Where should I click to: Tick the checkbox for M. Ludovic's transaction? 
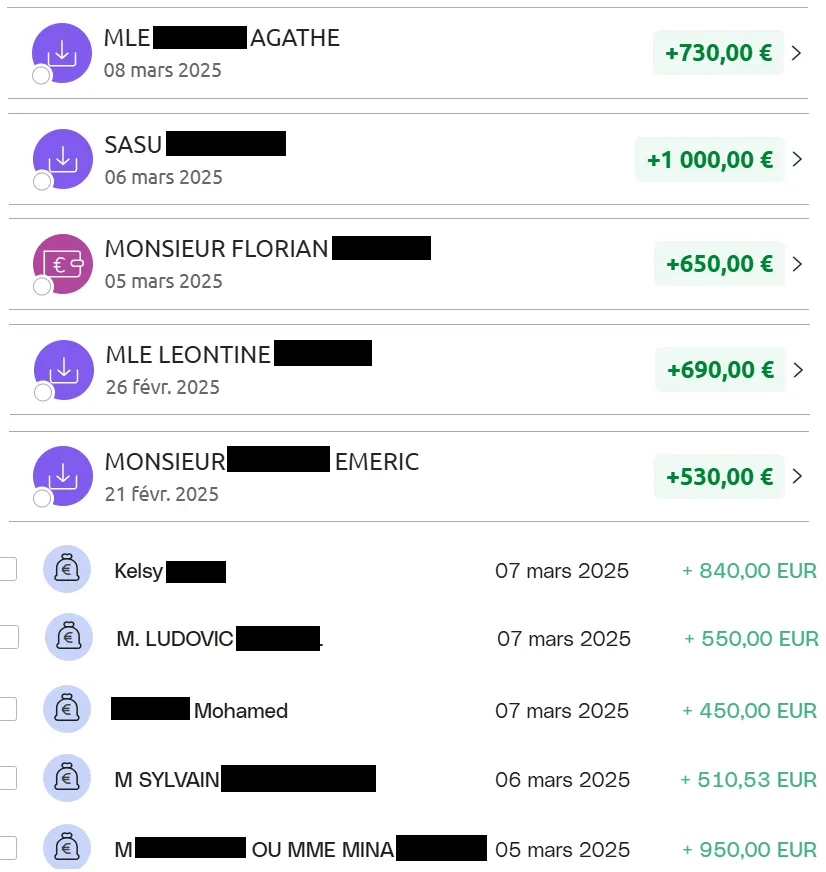click(8, 637)
